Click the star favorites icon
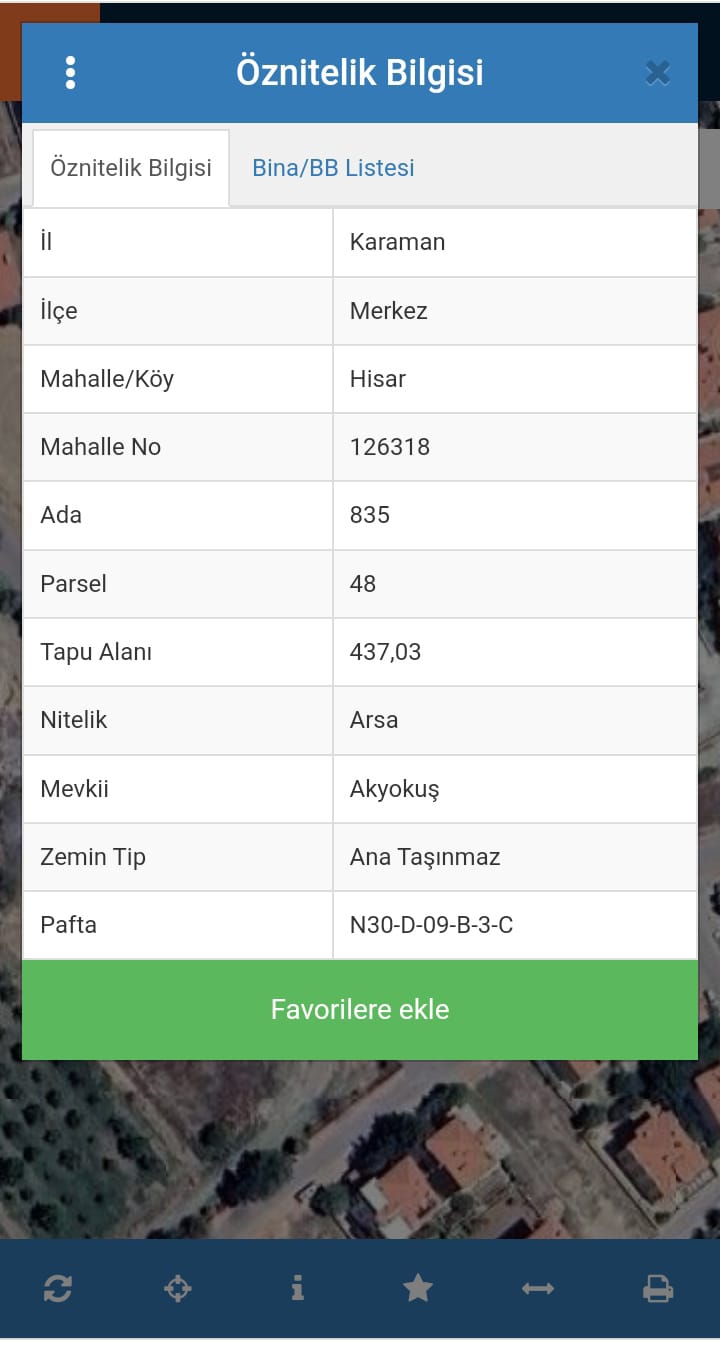This screenshot has width=720, height=1351. click(x=417, y=1288)
